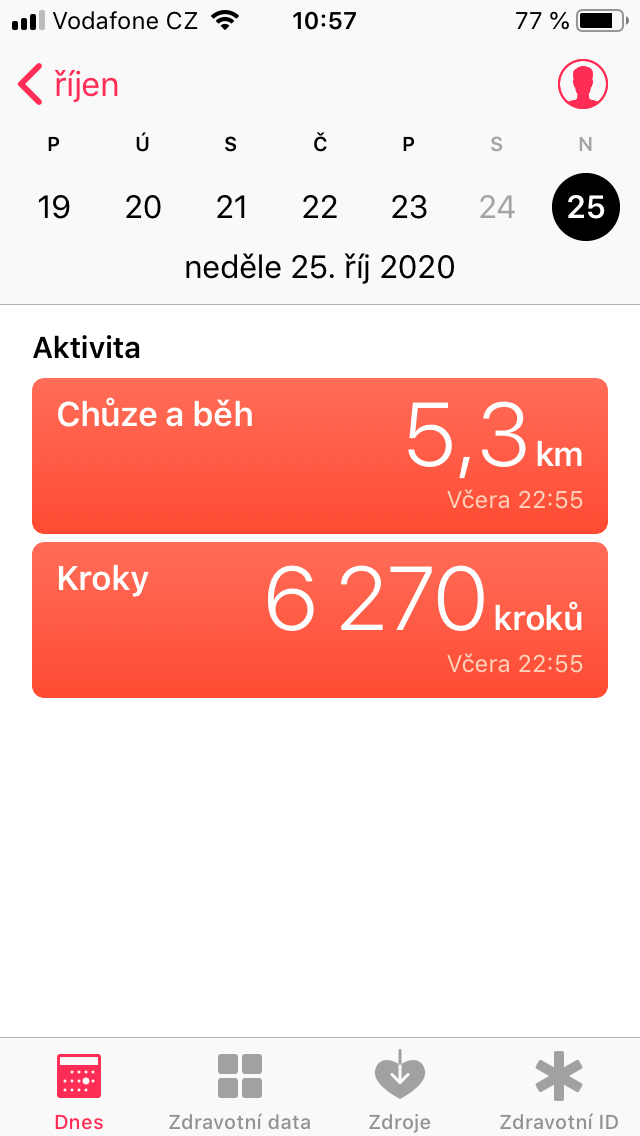Open the Chůze a běh card
This screenshot has width=640, height=1136.
coord(320,456)
